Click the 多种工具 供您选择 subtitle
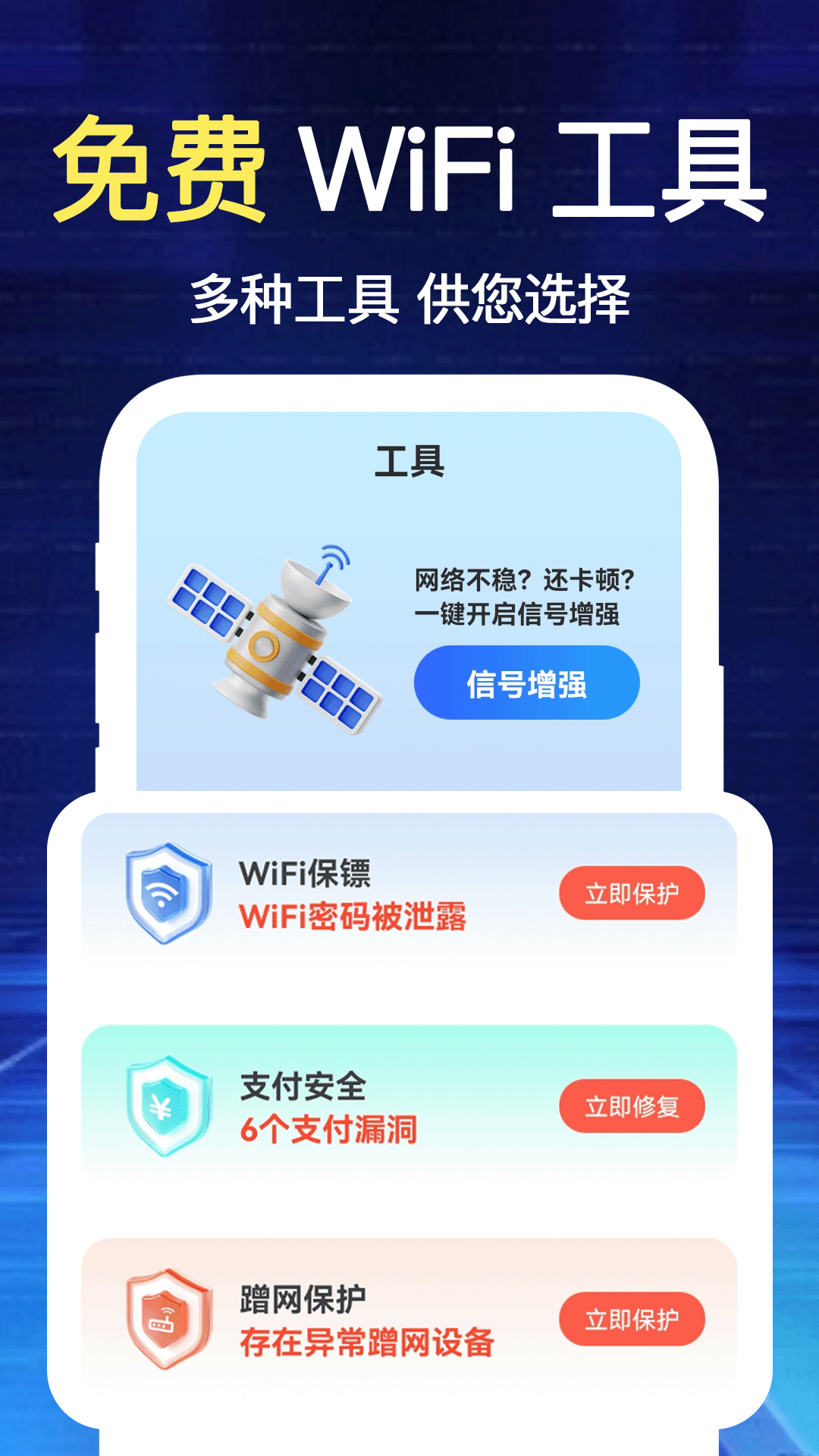 (x=409, y=296)
